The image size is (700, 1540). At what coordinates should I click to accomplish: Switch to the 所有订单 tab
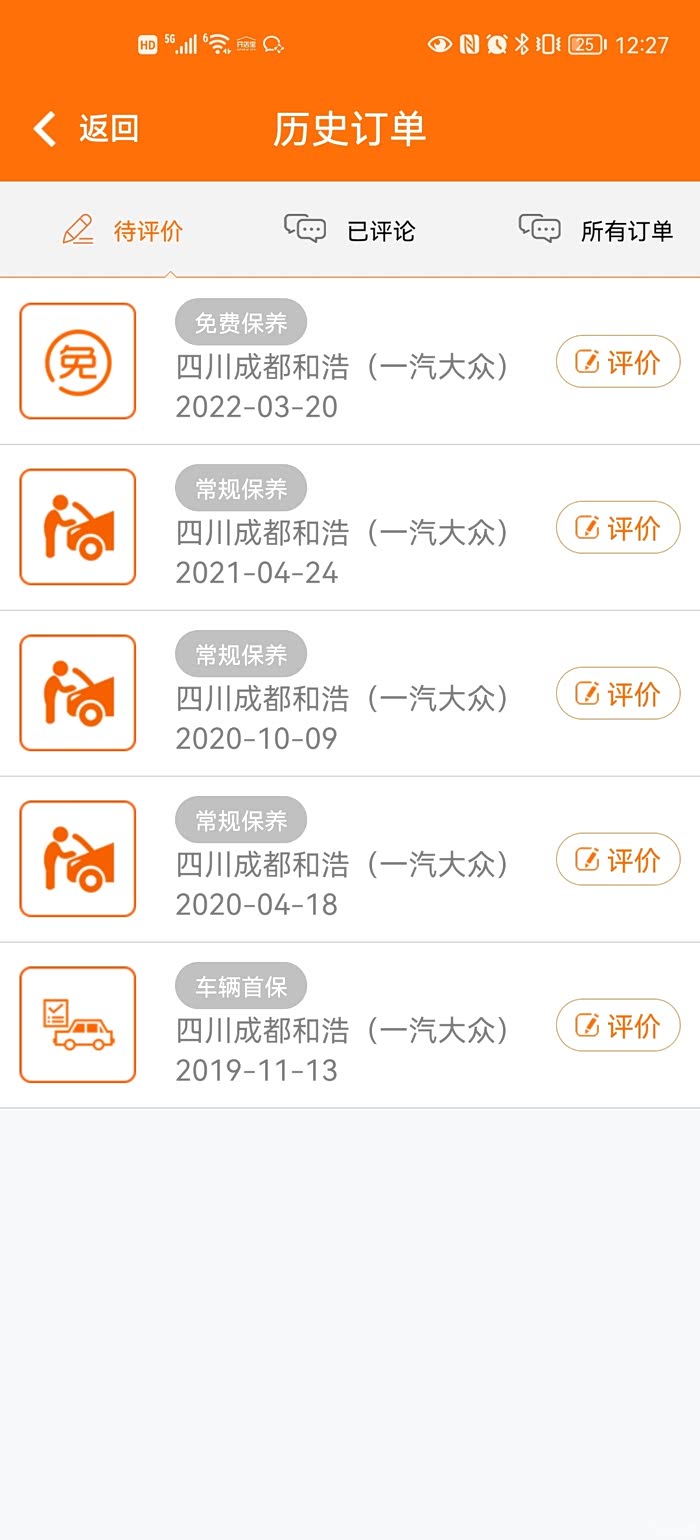(x=596, y=231)
